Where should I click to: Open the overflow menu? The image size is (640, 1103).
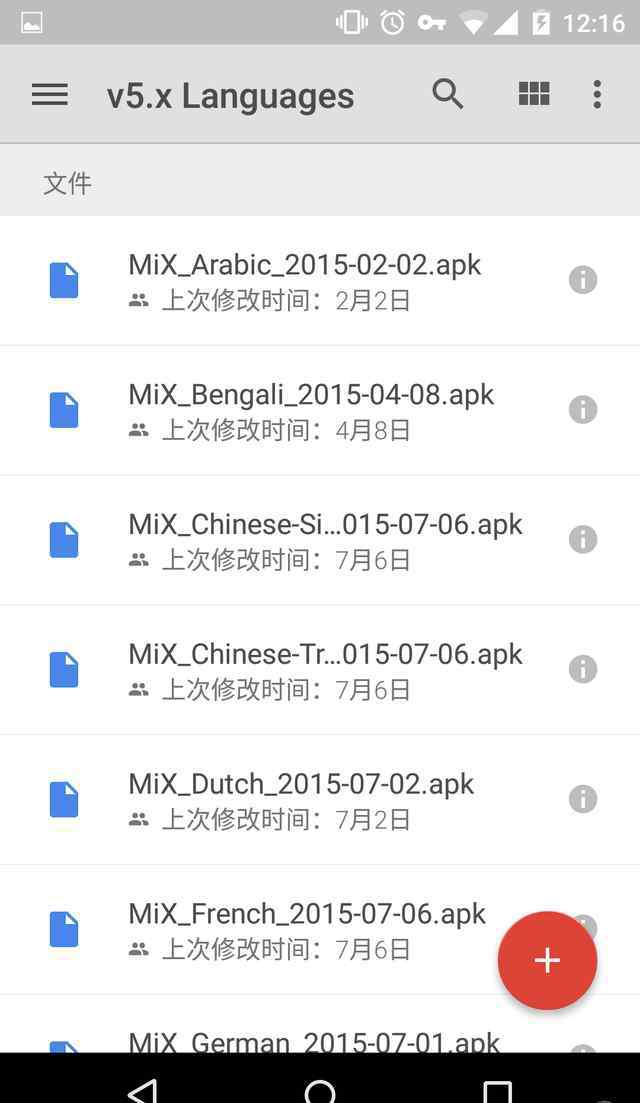coord(597,94)
